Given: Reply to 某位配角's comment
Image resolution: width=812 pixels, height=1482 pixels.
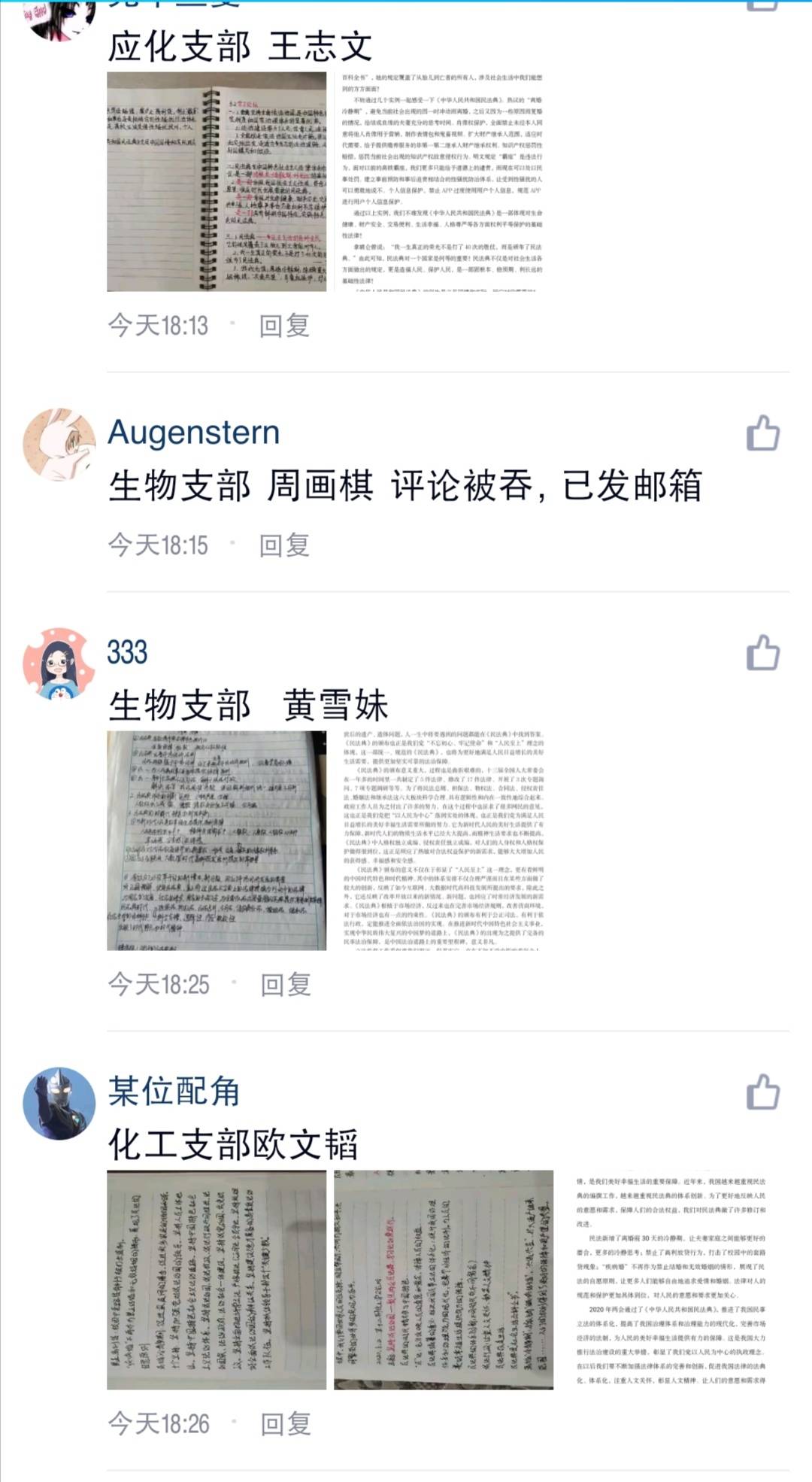Looking at the screenshot, I should tap(286, 1424).
